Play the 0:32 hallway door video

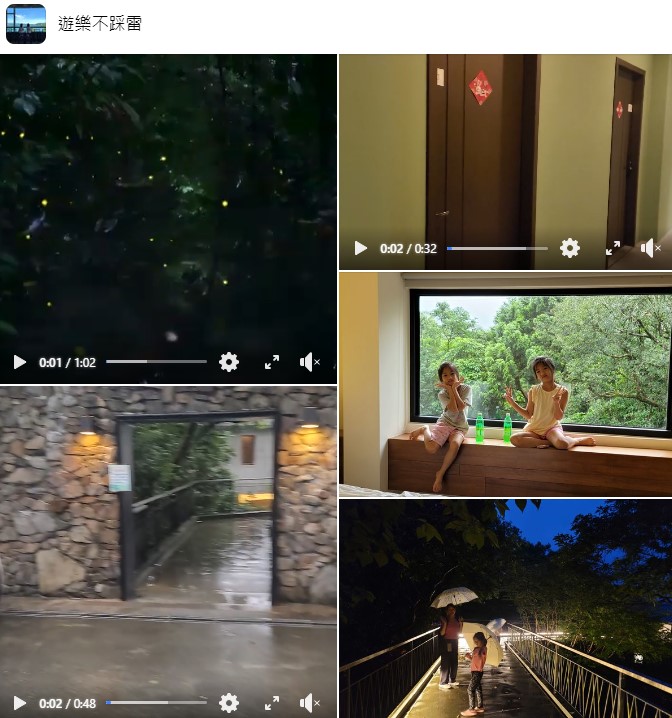[361, 248]
